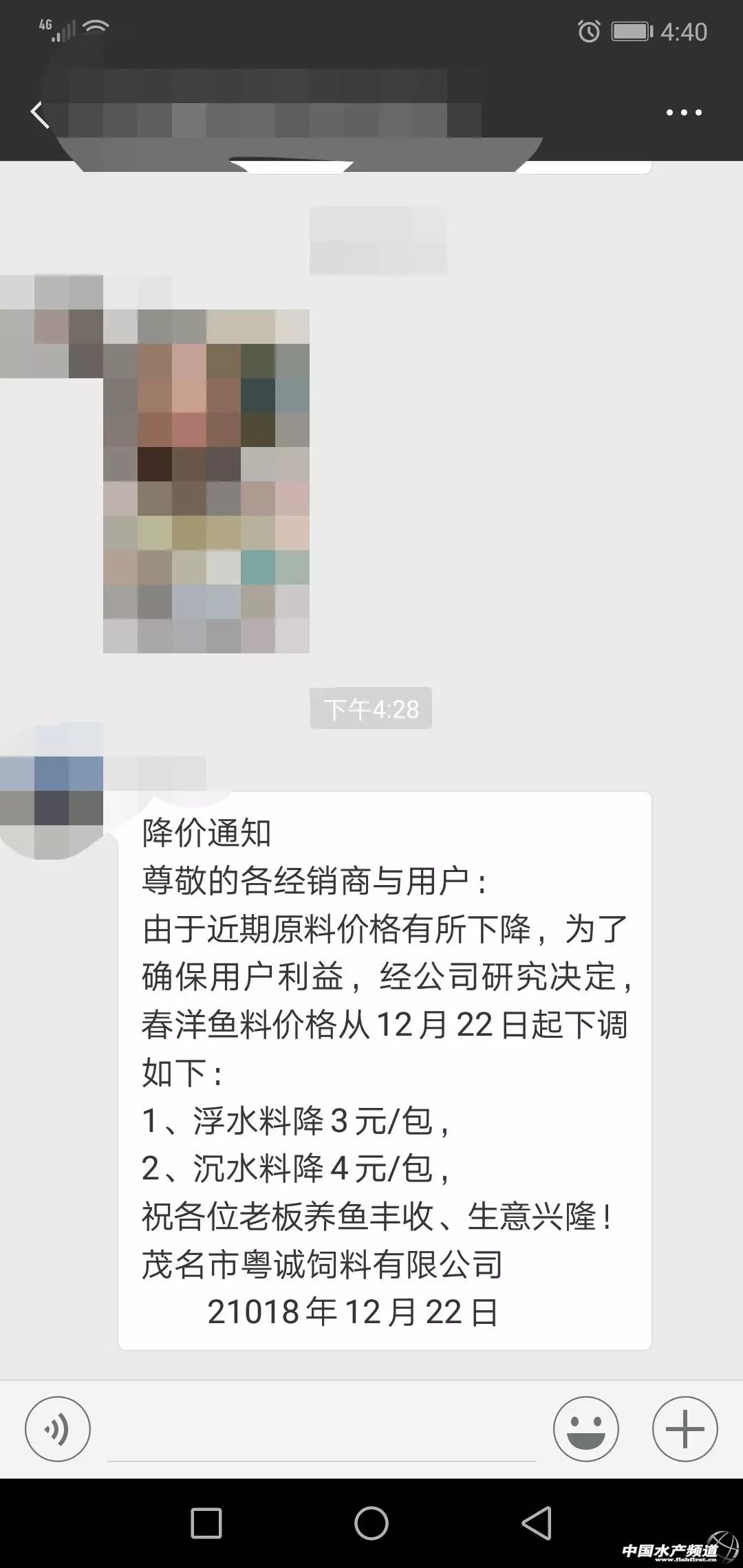Open the plus attachment menu
Viewport: 743px width, 1568px height.
point(685,1429)
